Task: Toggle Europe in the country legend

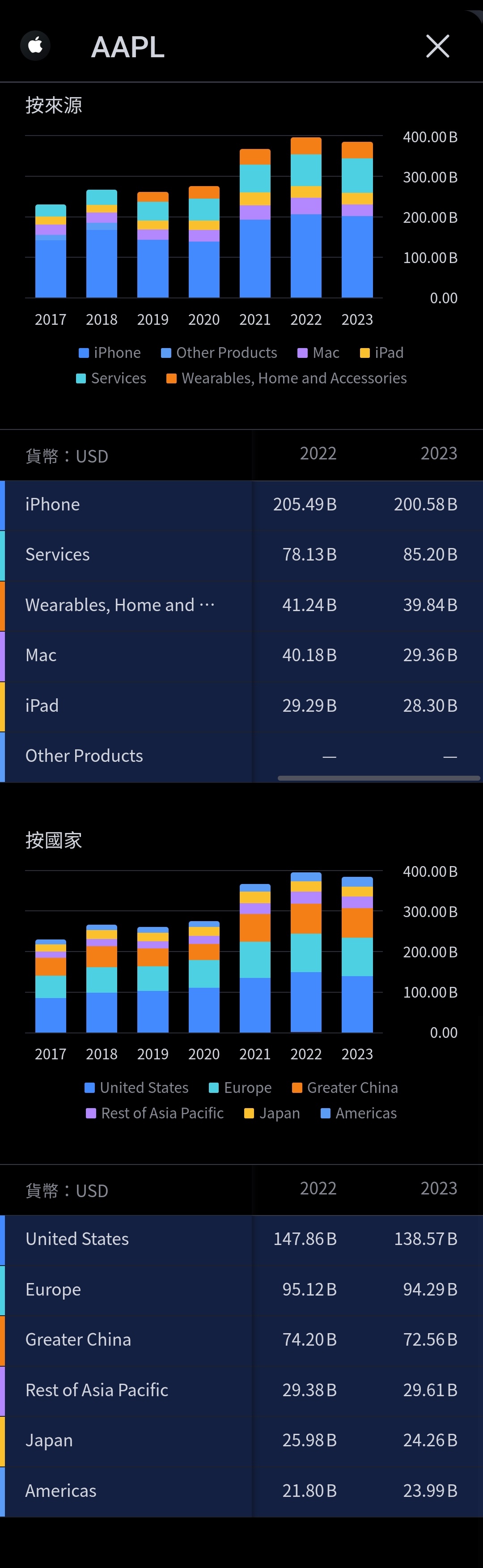Action: pos(240,1088)
